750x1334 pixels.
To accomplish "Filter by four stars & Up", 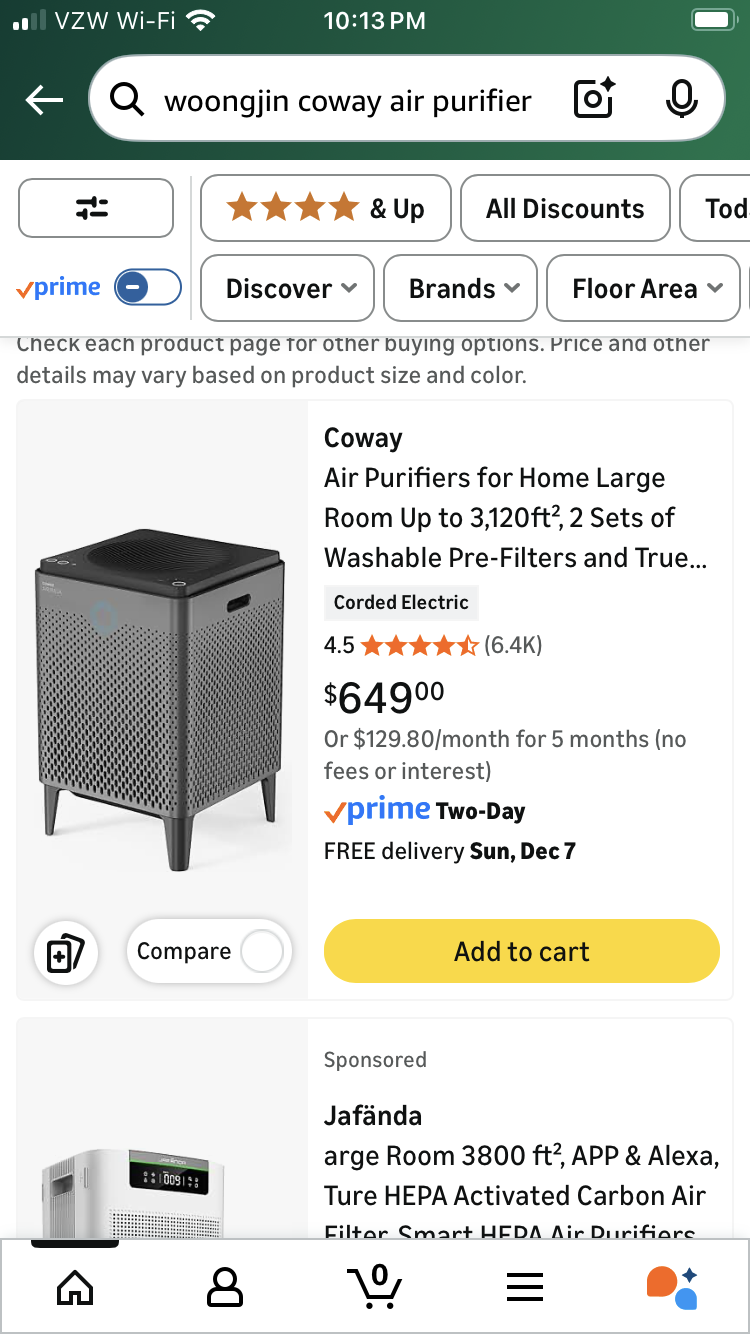I will pos(326,208).
